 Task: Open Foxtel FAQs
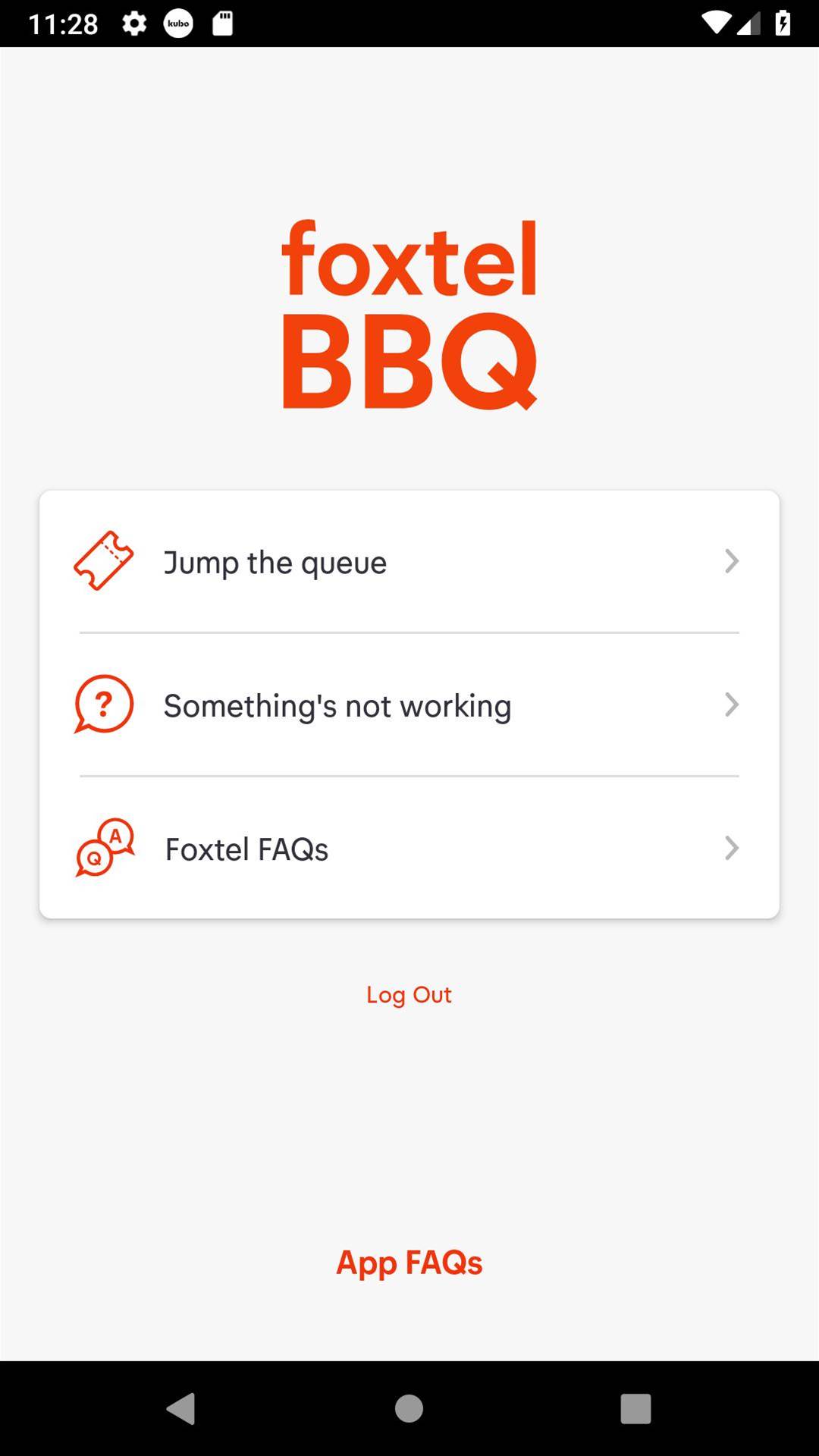coord(409,849)
